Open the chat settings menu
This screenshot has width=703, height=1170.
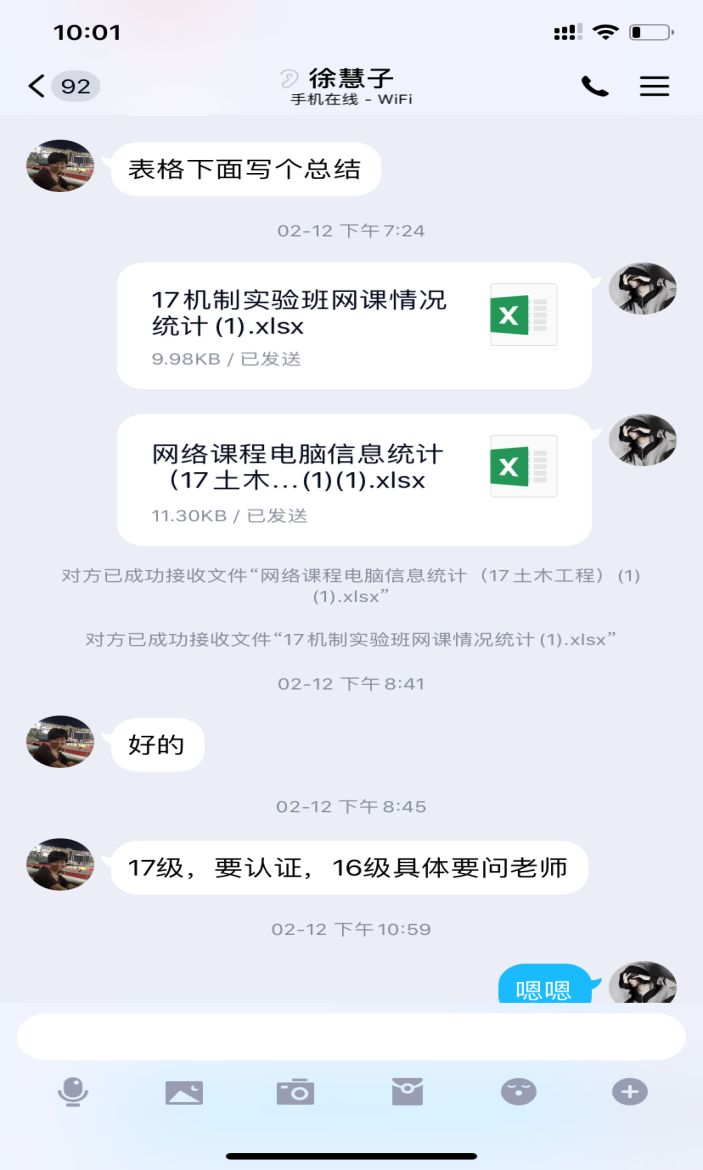[654, 87]
